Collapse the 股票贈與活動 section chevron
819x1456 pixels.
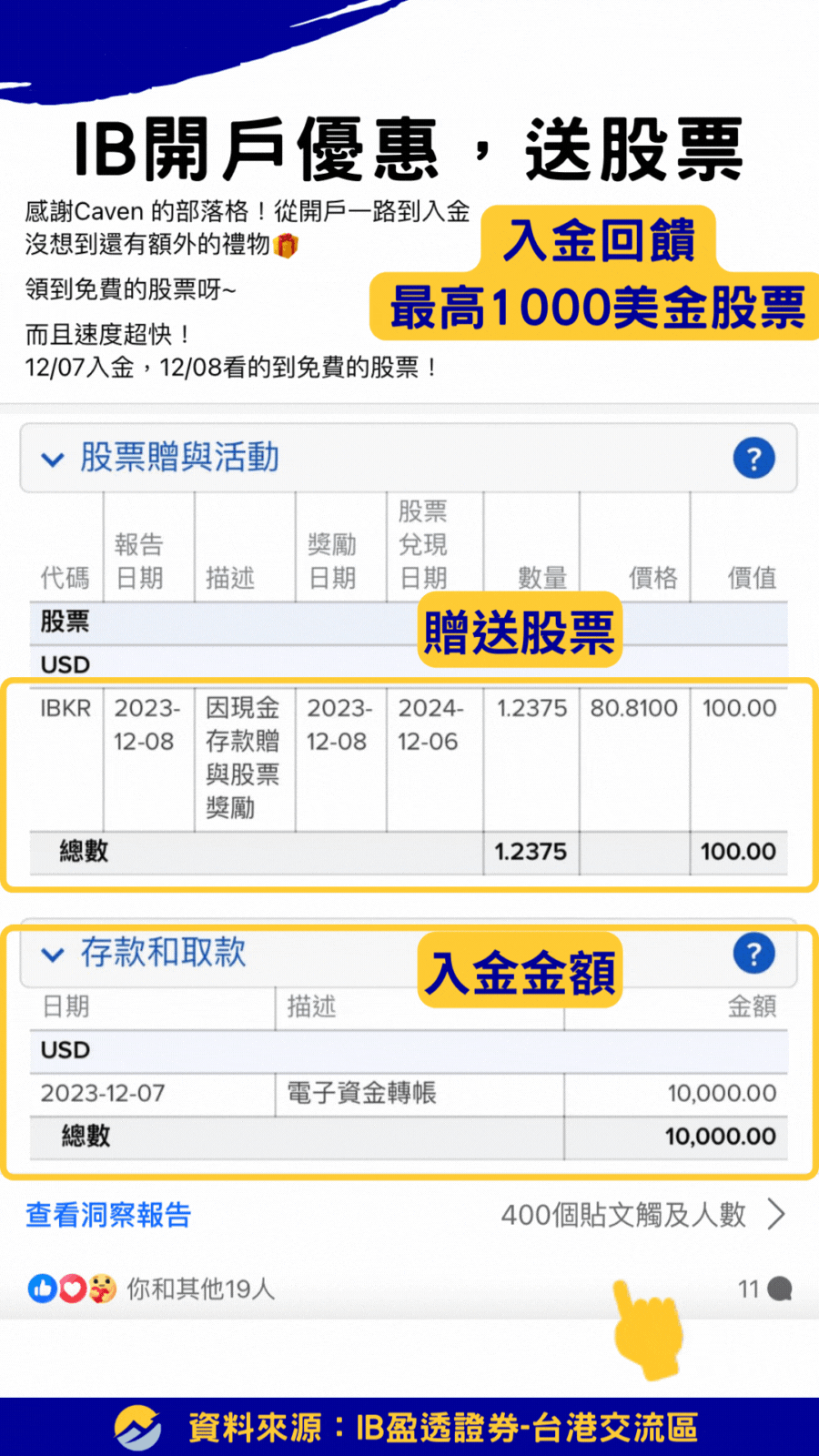(x=52, y=460)
